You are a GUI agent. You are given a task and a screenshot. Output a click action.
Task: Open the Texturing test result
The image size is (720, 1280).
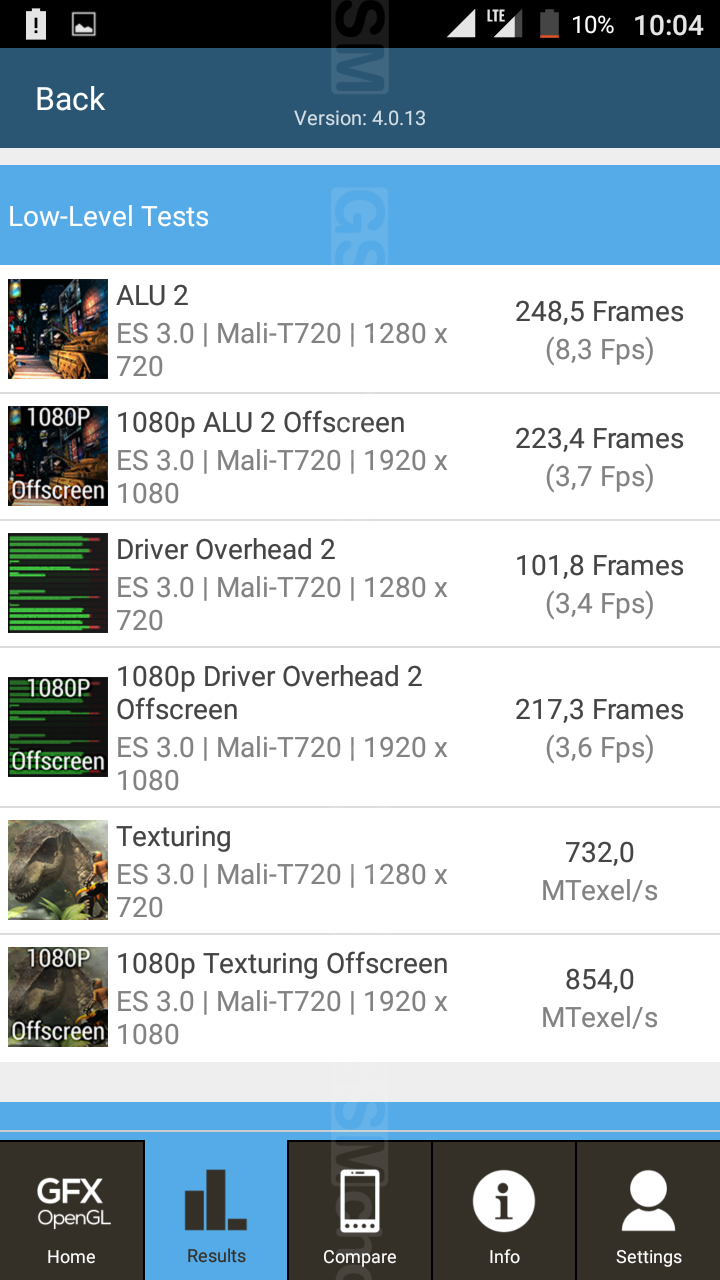coord(360,871)
